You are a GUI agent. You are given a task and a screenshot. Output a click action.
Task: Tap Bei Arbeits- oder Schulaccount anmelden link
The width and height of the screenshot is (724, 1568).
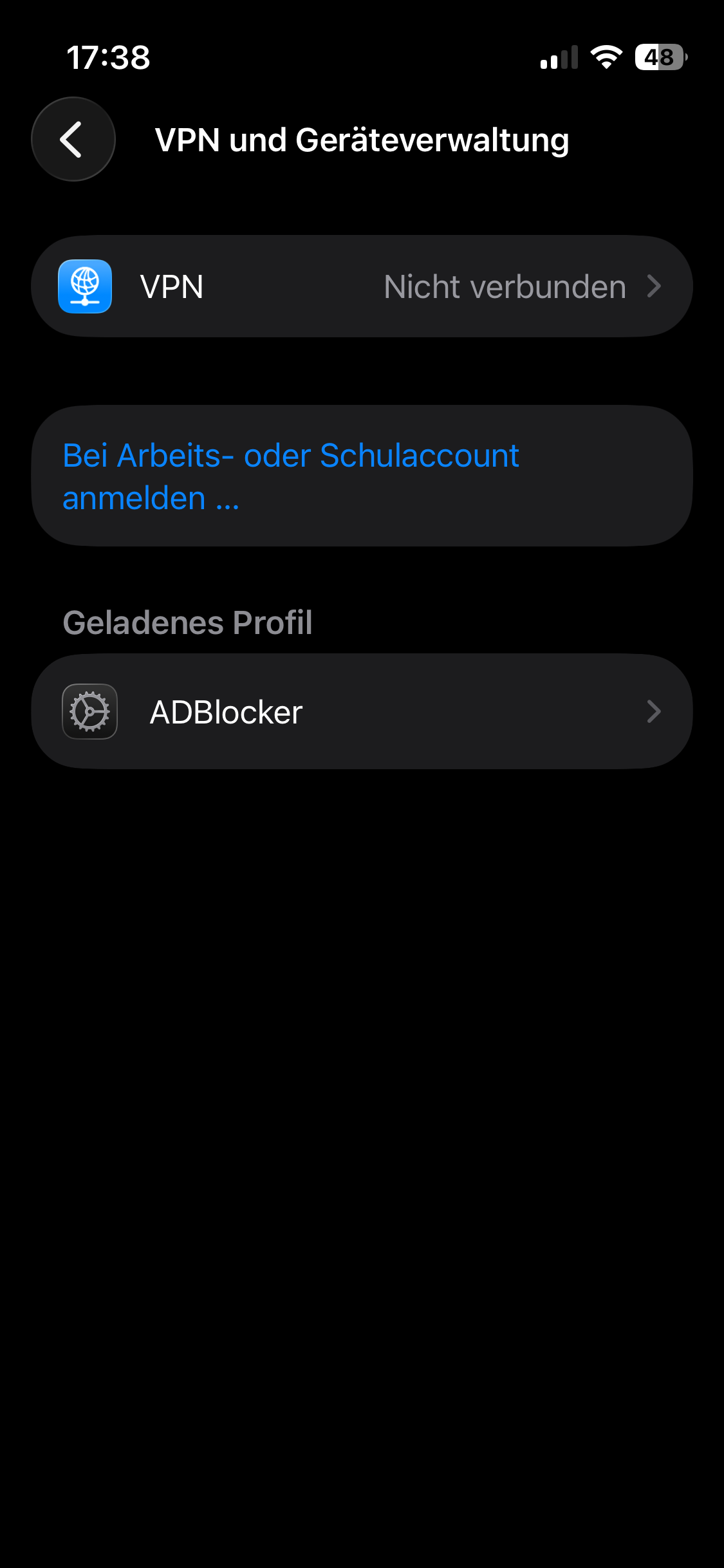(290, 476)
